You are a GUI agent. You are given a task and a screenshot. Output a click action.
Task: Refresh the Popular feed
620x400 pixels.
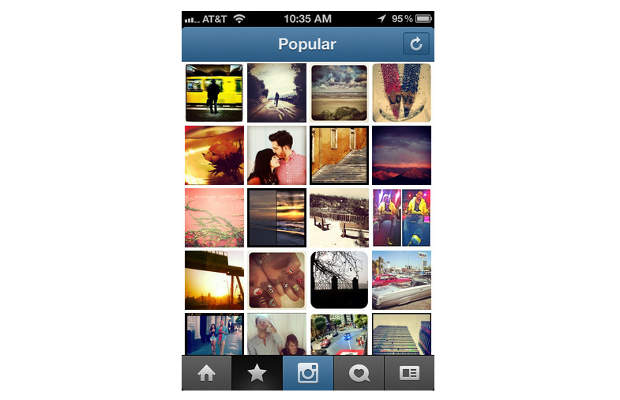tap(415, 44)
